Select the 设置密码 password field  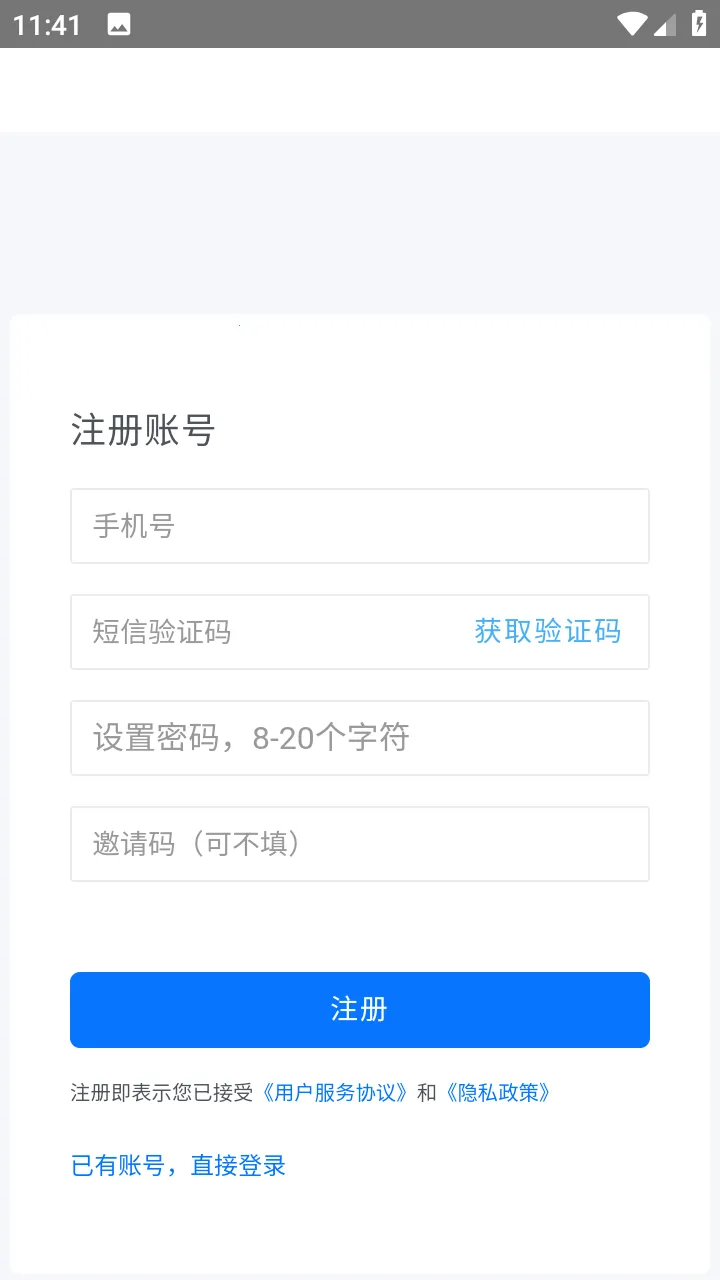point(360,738)
